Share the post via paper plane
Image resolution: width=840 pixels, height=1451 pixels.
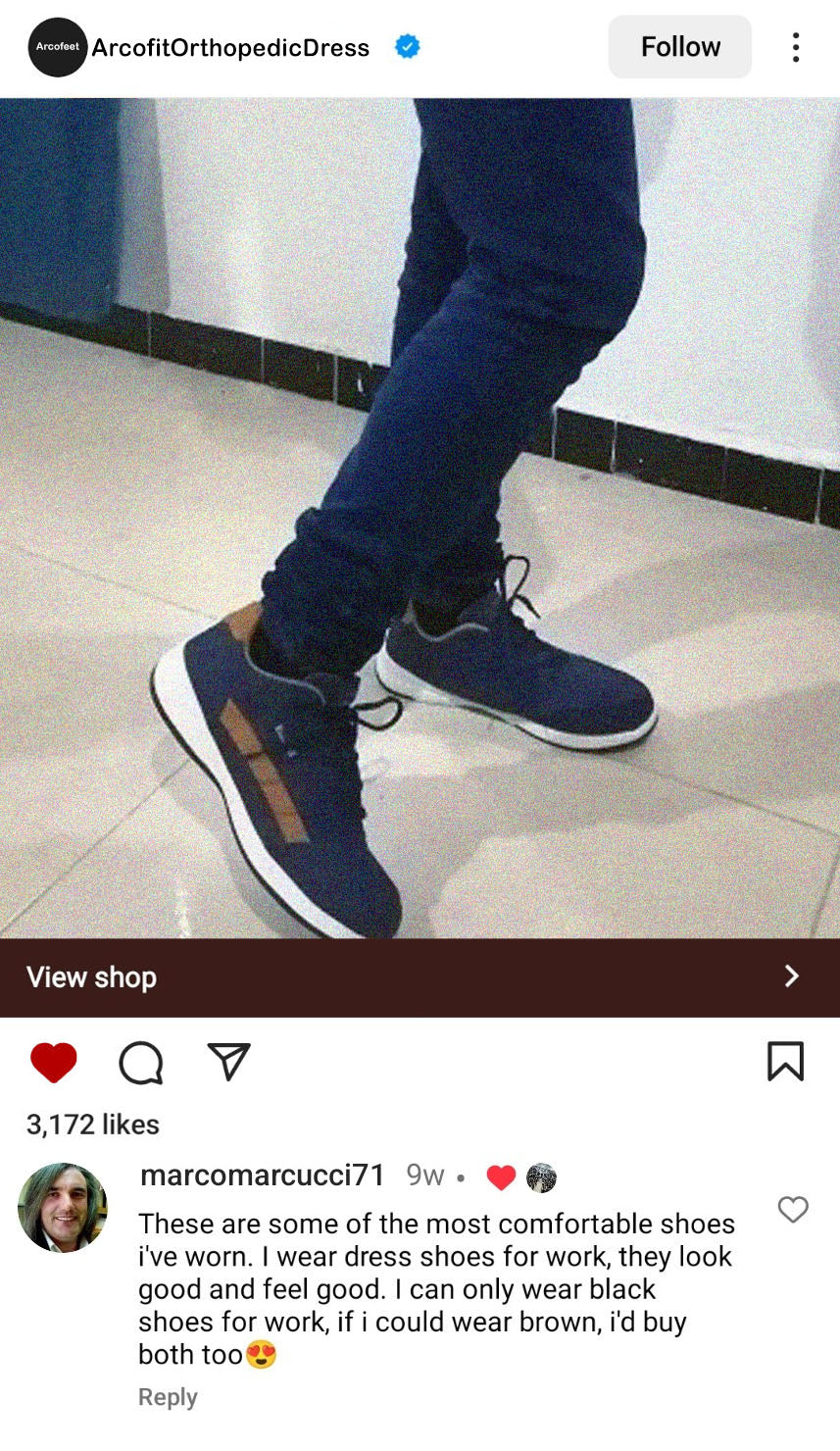[229, 1063]
